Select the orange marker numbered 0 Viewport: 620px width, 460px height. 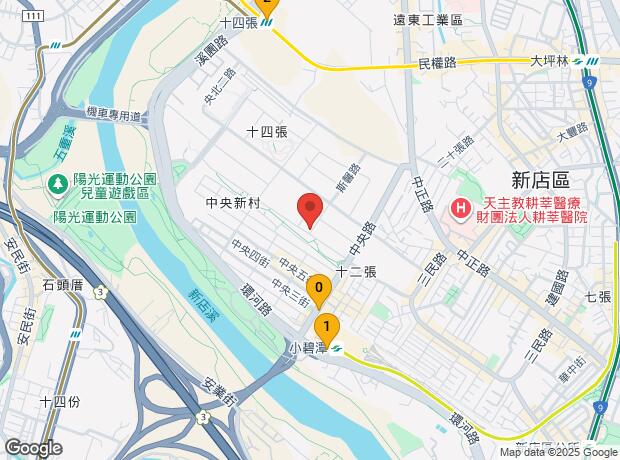pos(319,291)
